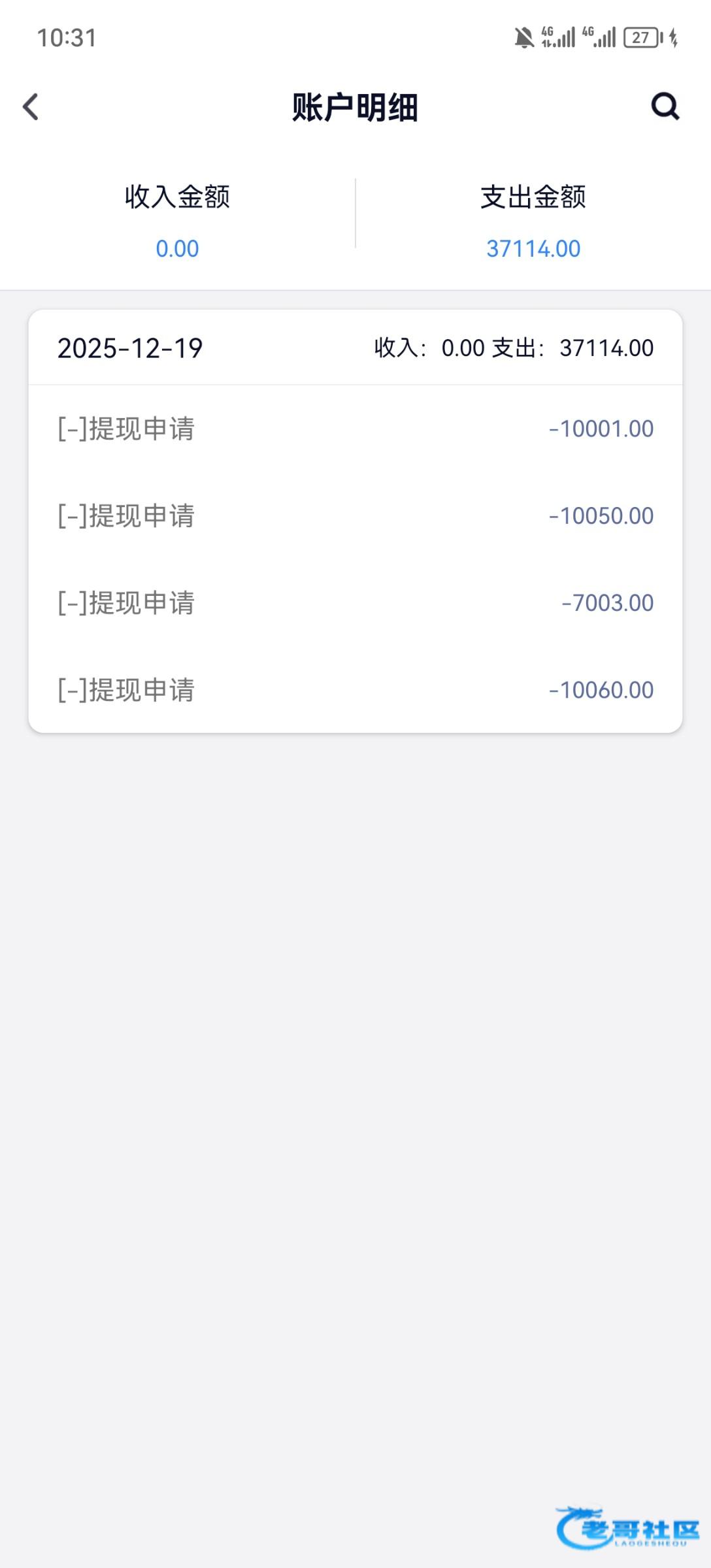Image resolution: width=711 pixels, height=1568 pixels.
Task: Go back from the 账户明细 page
Action: click(x=31, y=106)
